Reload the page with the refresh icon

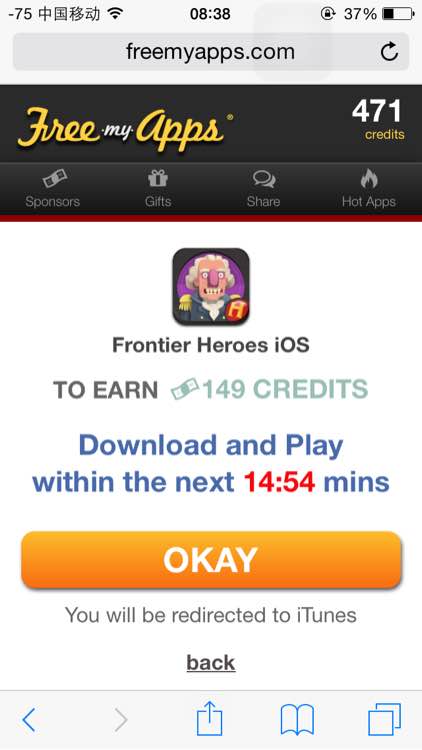coord(389,52)
